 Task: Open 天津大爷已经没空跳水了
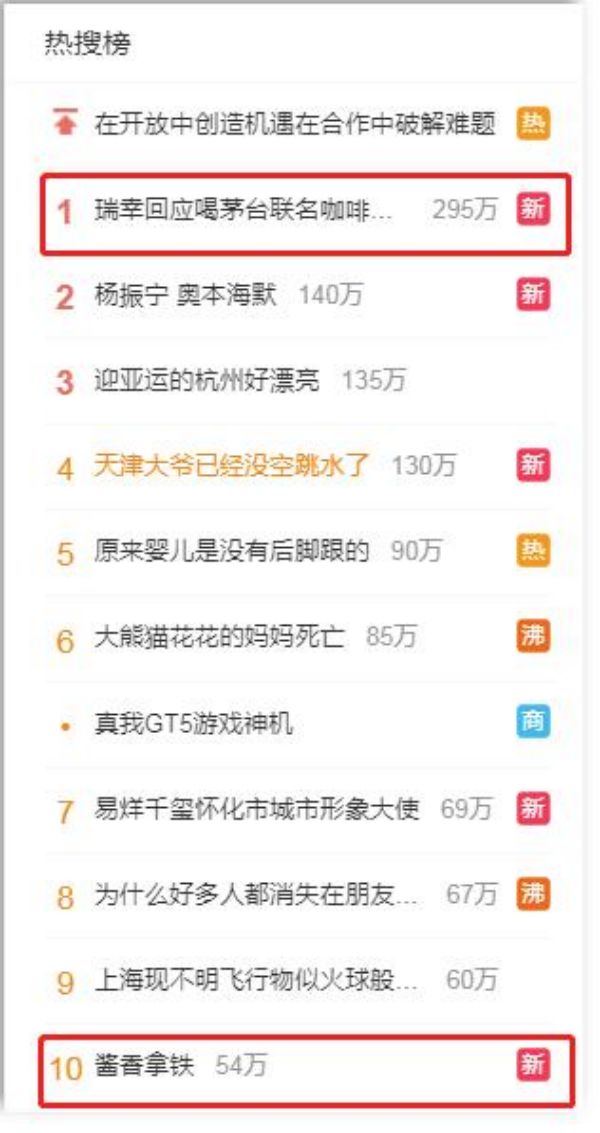point(232,465)
